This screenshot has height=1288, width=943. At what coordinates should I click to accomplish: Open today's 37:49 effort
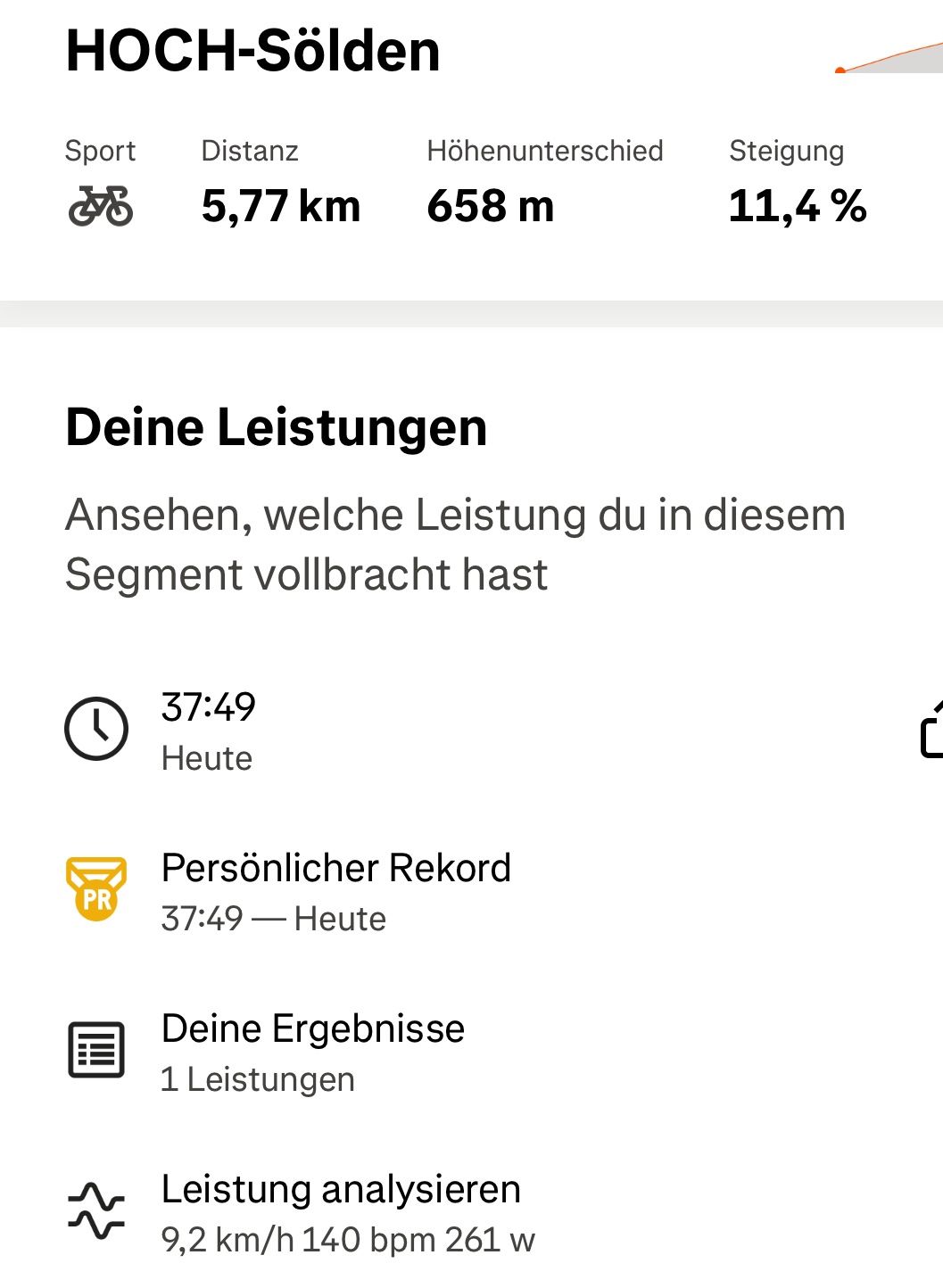coord(209,731)
